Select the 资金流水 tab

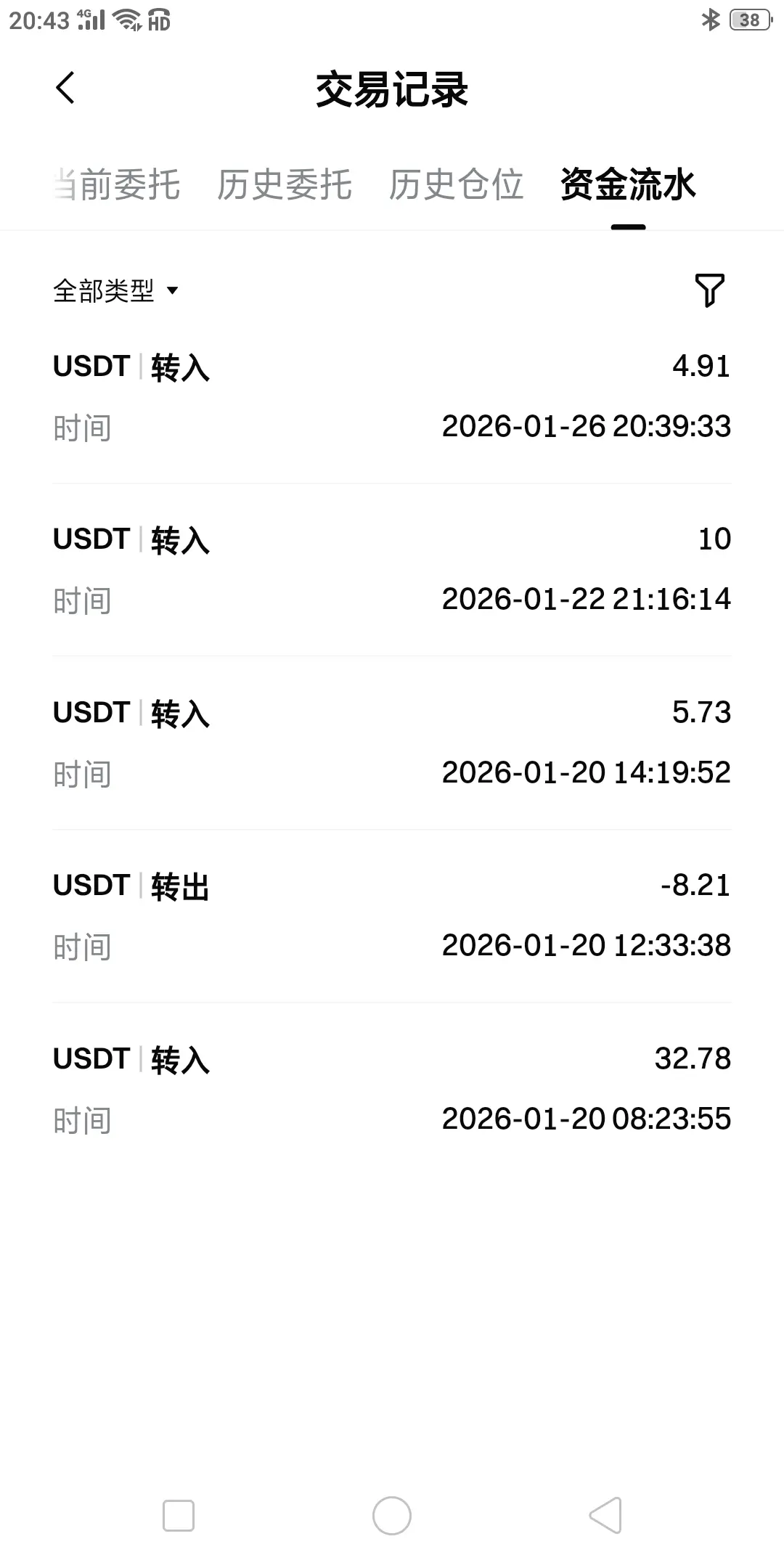tap(628, 184)
